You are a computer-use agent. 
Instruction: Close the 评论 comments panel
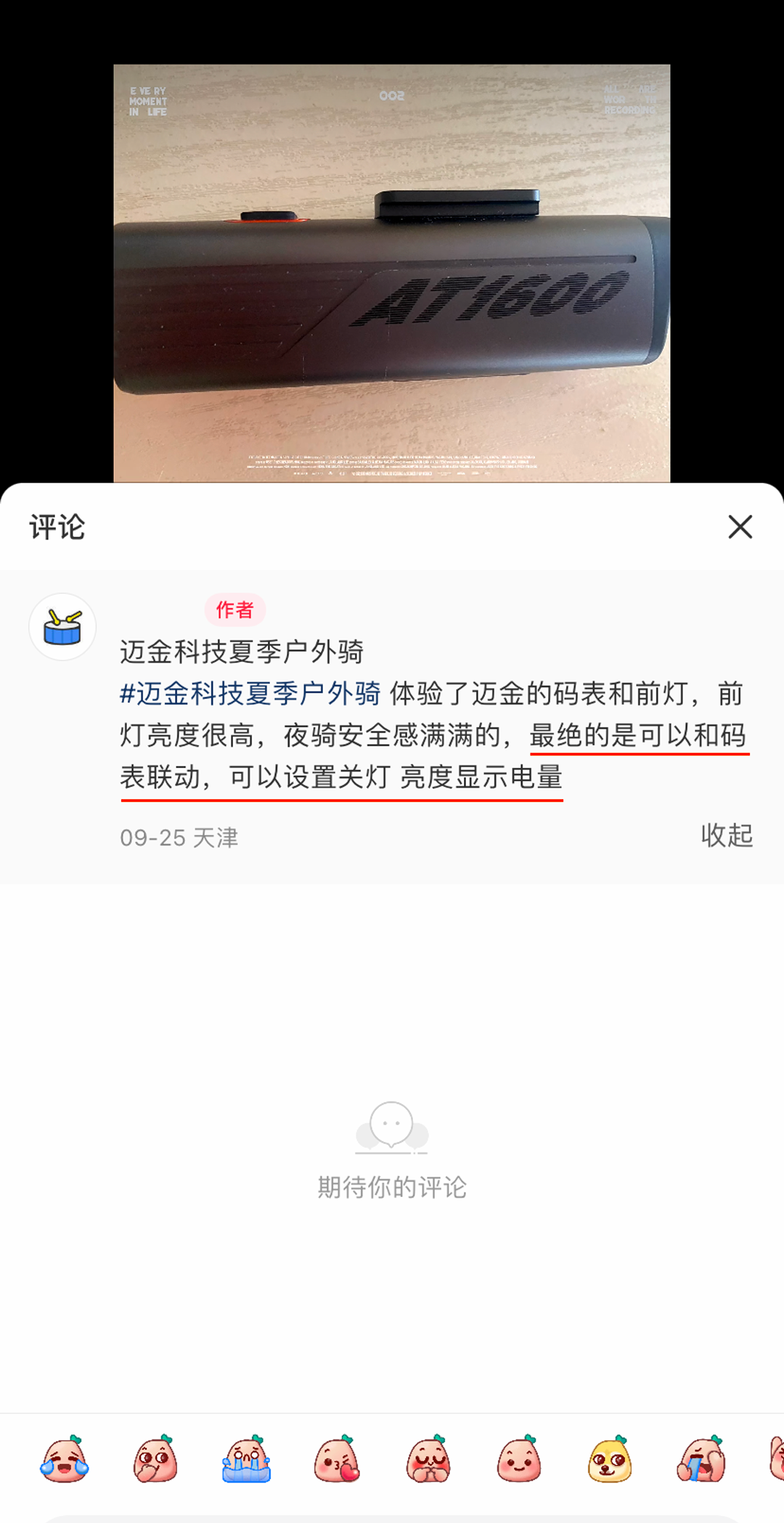click(x=740, y=527)
